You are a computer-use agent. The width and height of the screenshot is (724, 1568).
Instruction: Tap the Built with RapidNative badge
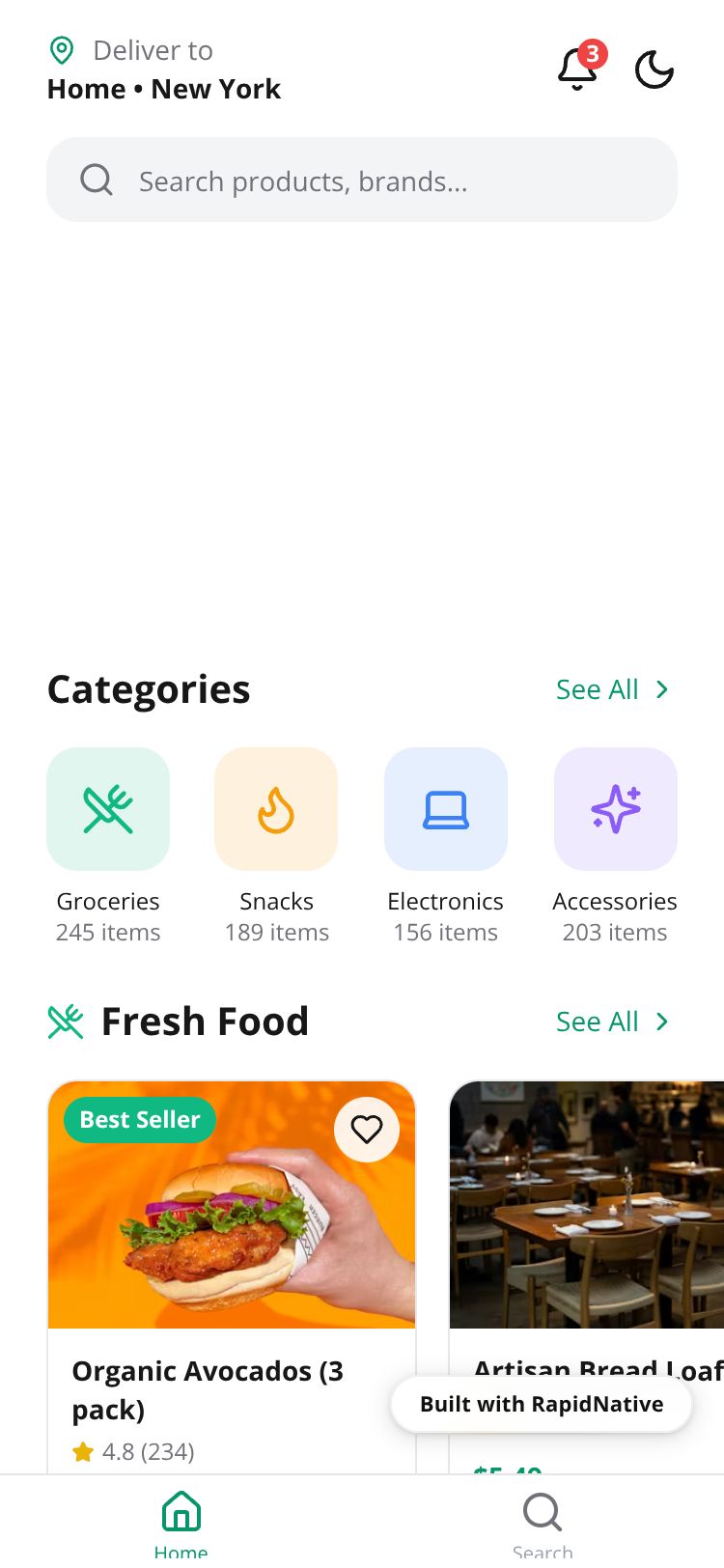(542, 1404)
